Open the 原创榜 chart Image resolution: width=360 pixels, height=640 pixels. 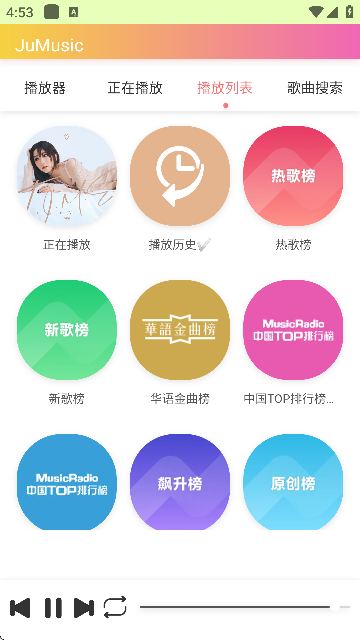coord(293,482)
